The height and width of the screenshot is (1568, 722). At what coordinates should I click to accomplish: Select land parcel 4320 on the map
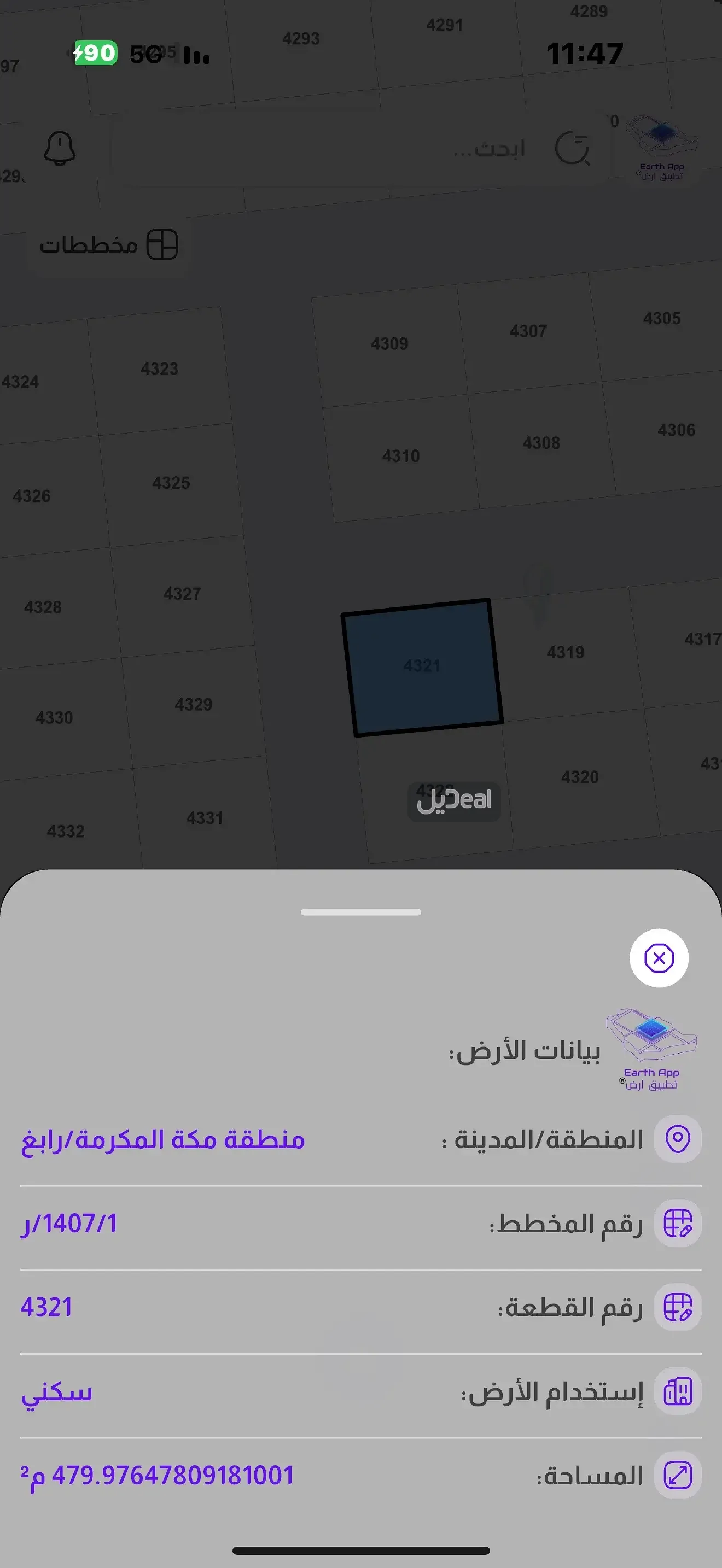(580, 777)
